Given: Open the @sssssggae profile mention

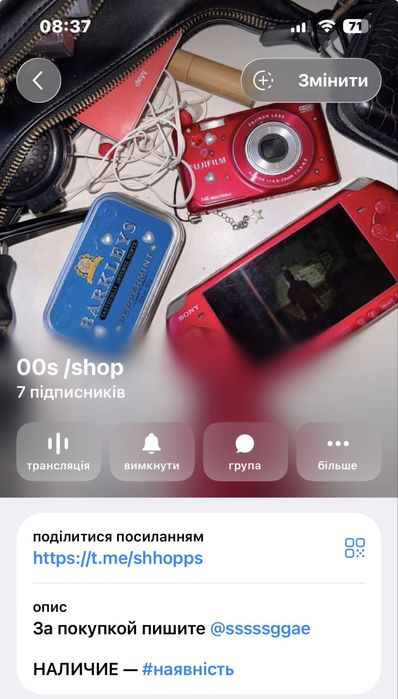Looking at the screenshot, I should (260, 629).
